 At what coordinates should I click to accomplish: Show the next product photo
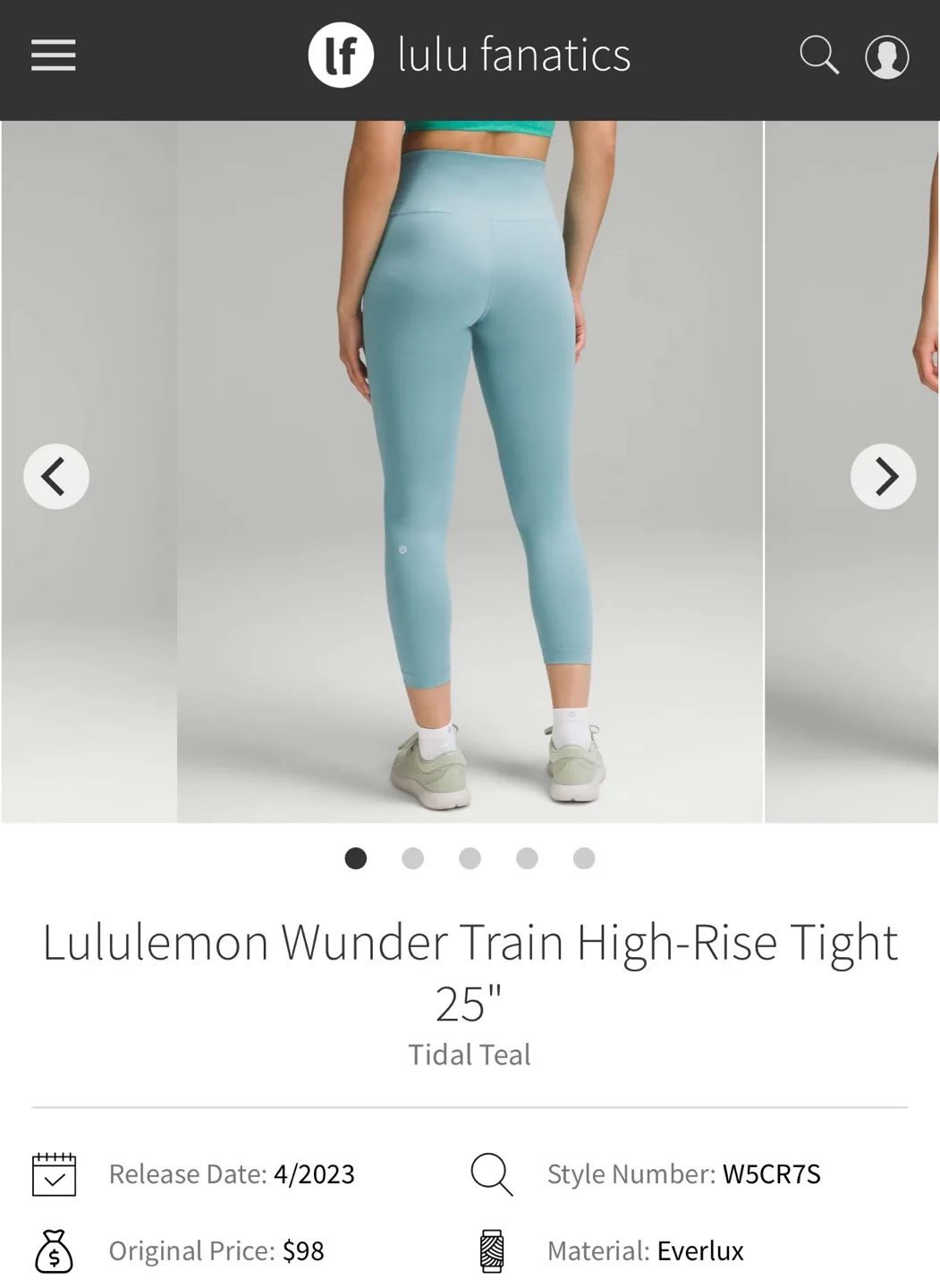click(x=884, y=476)
